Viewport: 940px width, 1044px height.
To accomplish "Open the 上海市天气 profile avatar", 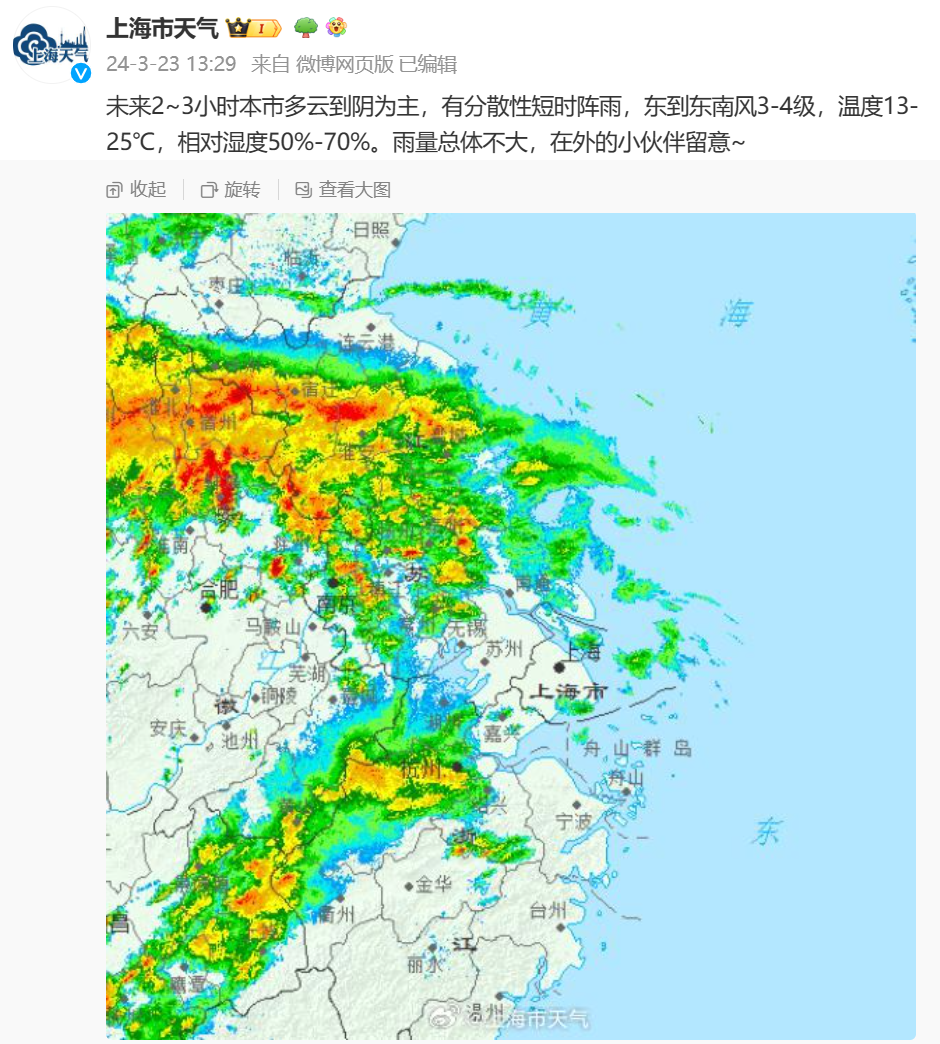I will tap(51, 45).
